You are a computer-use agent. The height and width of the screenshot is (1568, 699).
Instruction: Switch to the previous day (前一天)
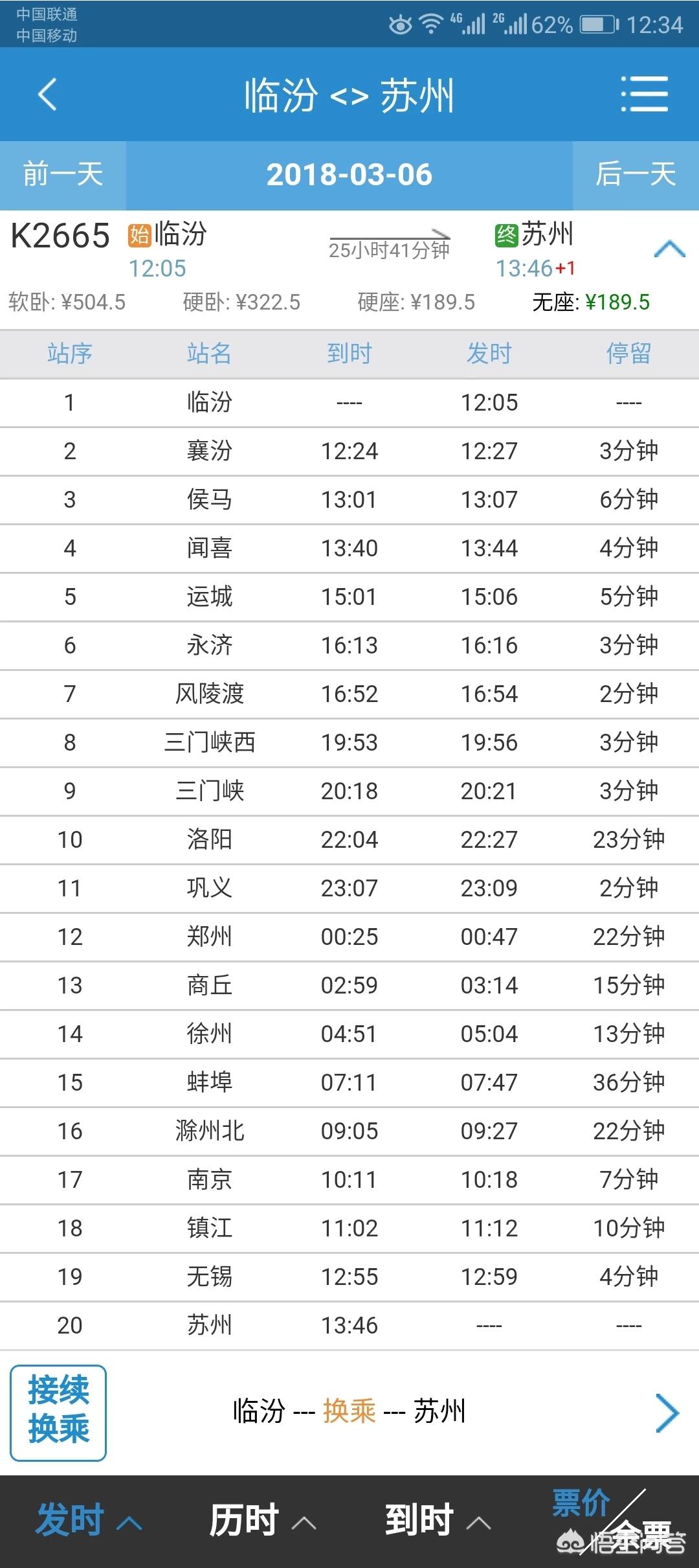tap(63, 175)
